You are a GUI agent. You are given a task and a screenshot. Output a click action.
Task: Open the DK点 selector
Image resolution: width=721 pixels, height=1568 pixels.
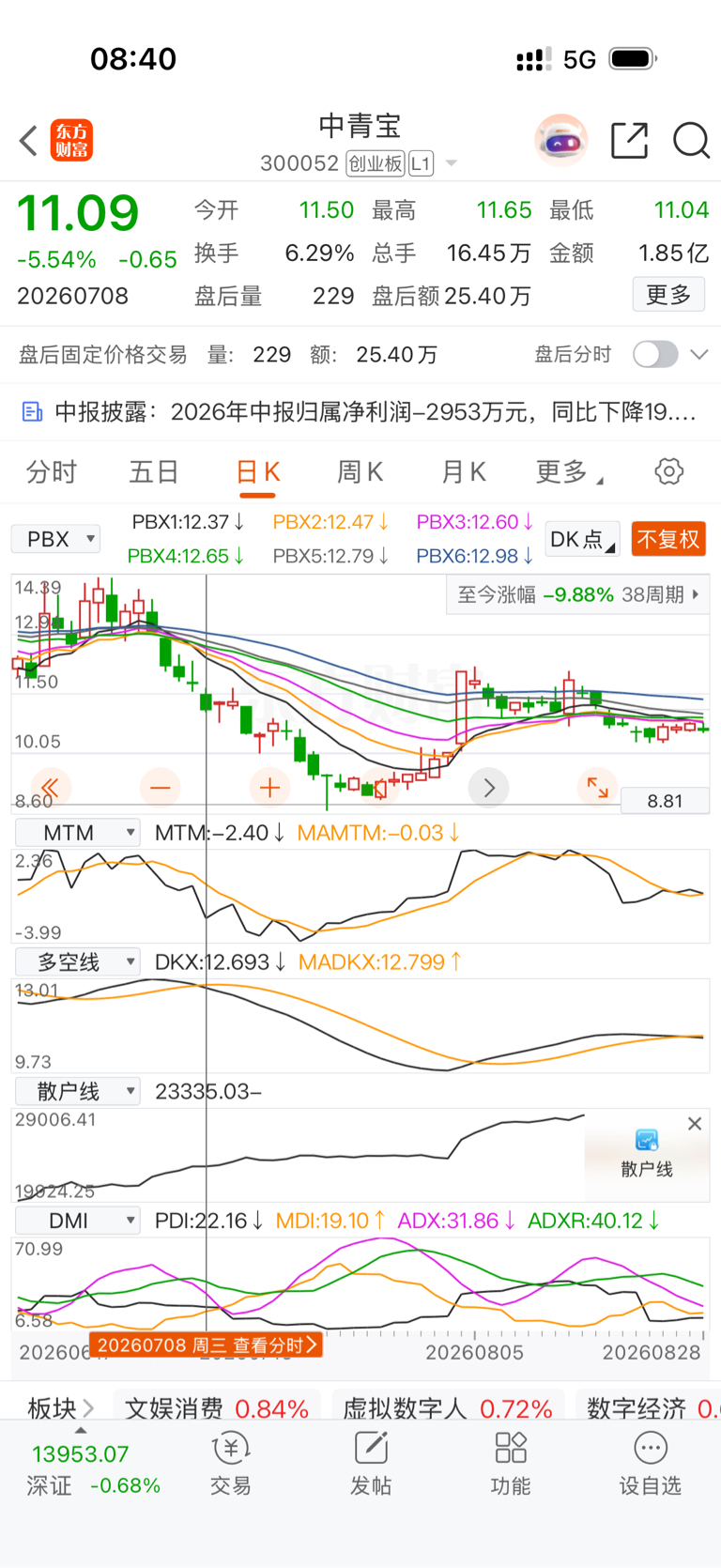coord(582,539)
